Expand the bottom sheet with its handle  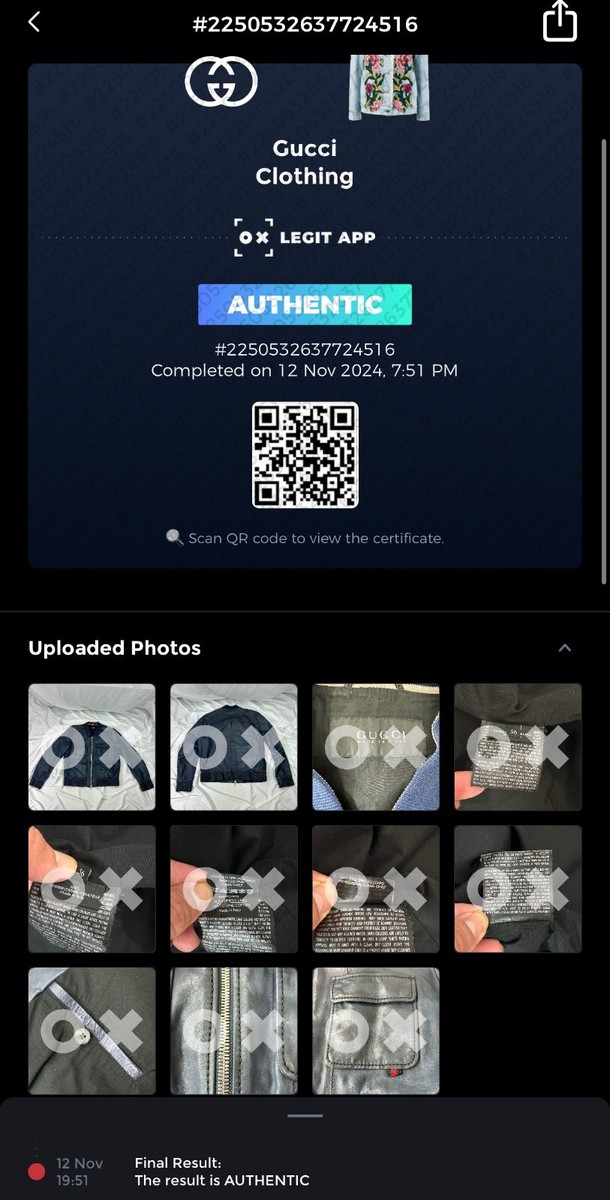[305, 1116]
